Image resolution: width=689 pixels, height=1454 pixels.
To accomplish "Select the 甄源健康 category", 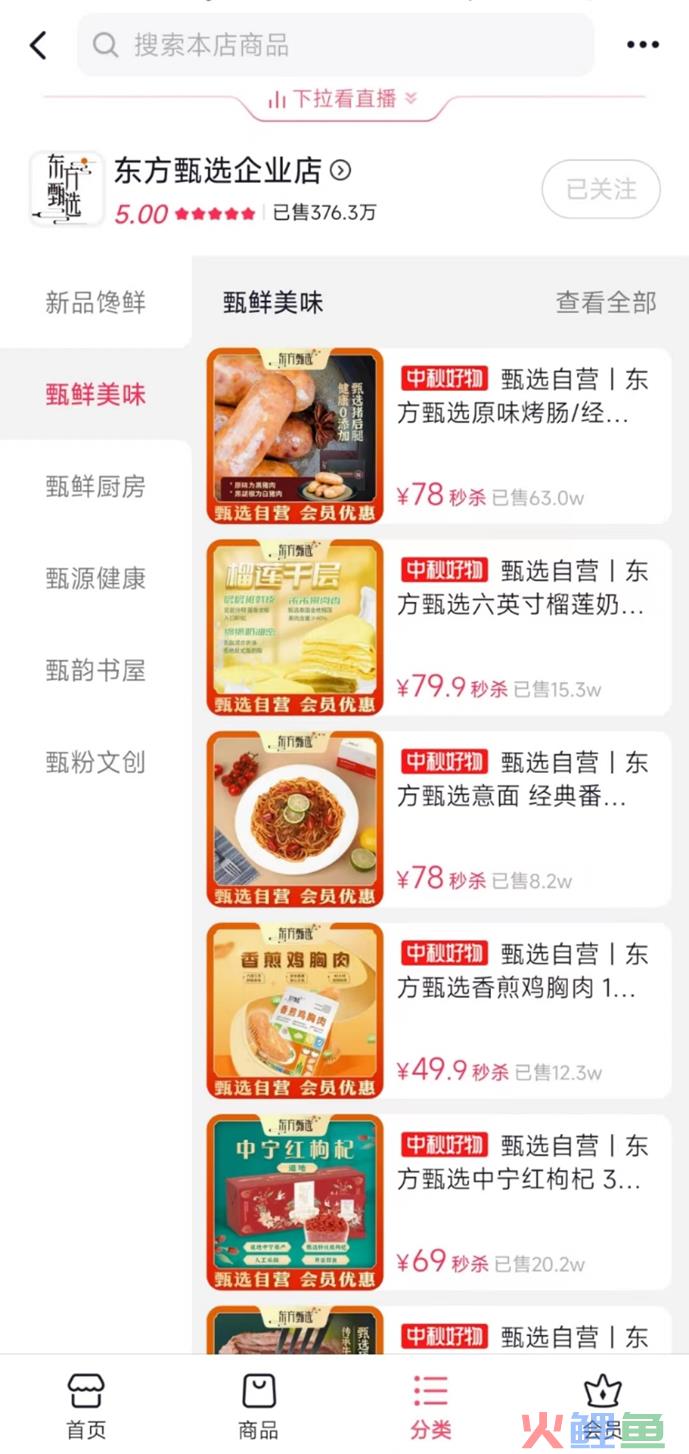I will tap(96, 578).
